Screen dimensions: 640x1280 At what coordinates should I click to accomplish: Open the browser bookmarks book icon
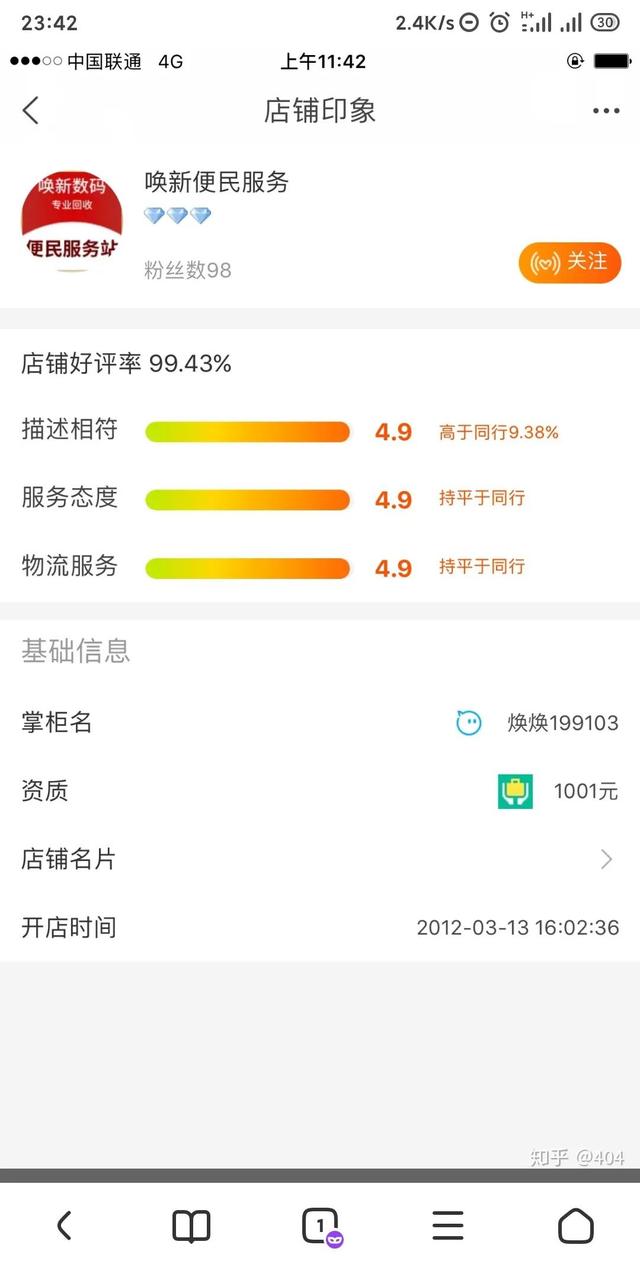pyautogui.click(x=191, y=1225)
